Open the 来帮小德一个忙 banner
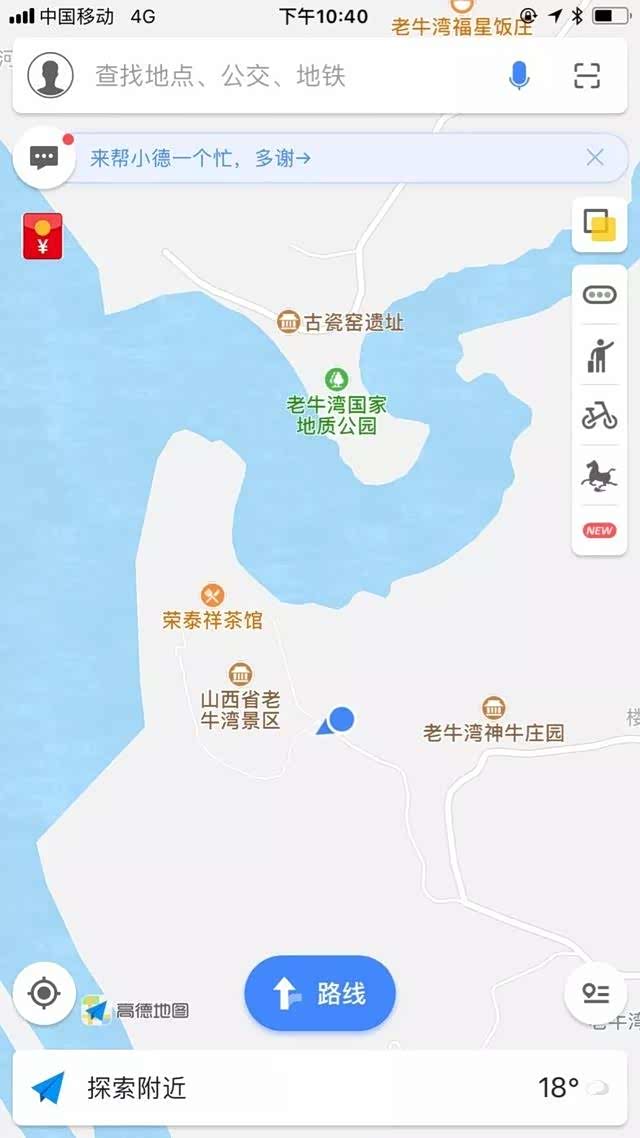The image size is (640, 1138). coord(200,158)
